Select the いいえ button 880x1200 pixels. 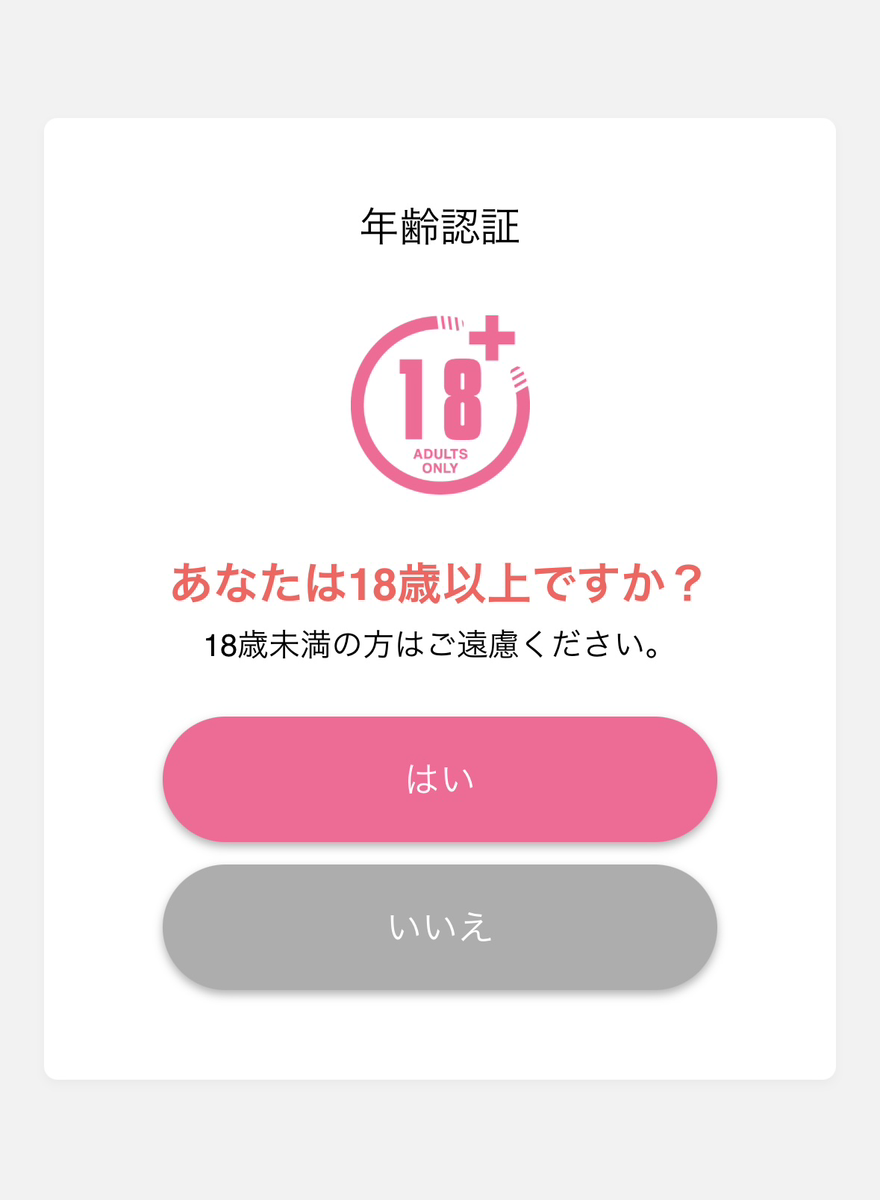[x=440, y=927]
